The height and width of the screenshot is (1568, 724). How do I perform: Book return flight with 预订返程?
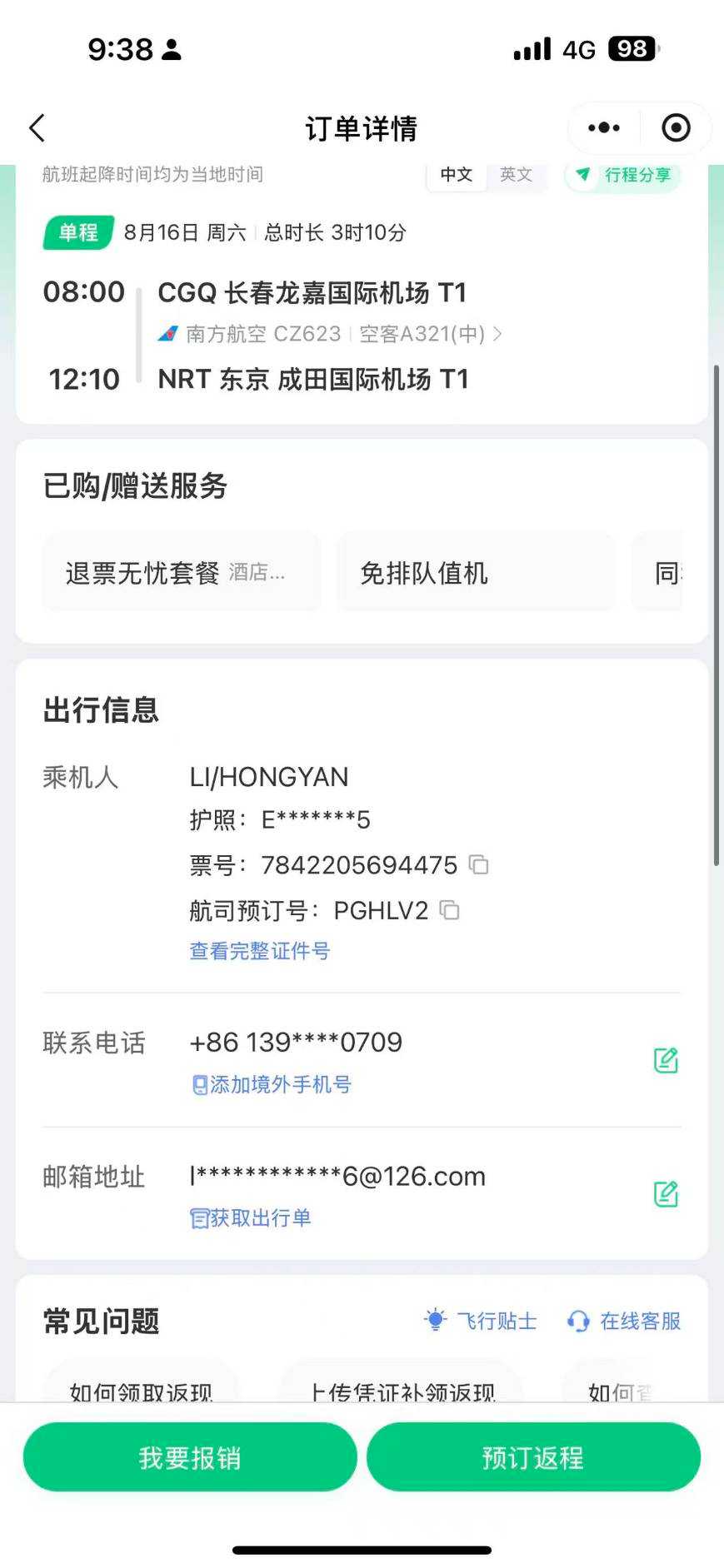(533, 1457)
